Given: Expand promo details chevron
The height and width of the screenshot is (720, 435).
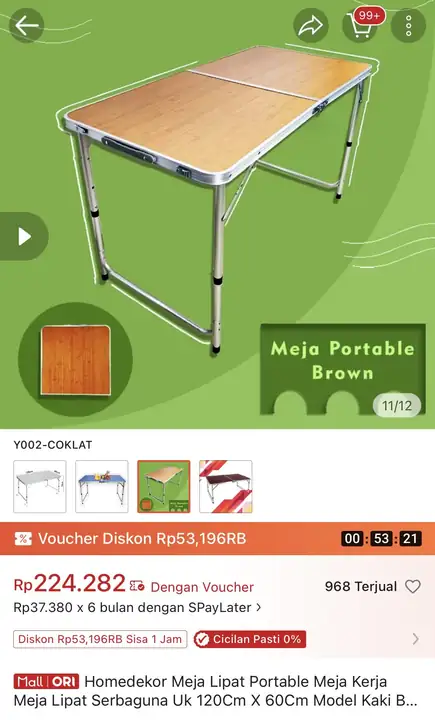Looking at the screenshot, I should point(415,639).
